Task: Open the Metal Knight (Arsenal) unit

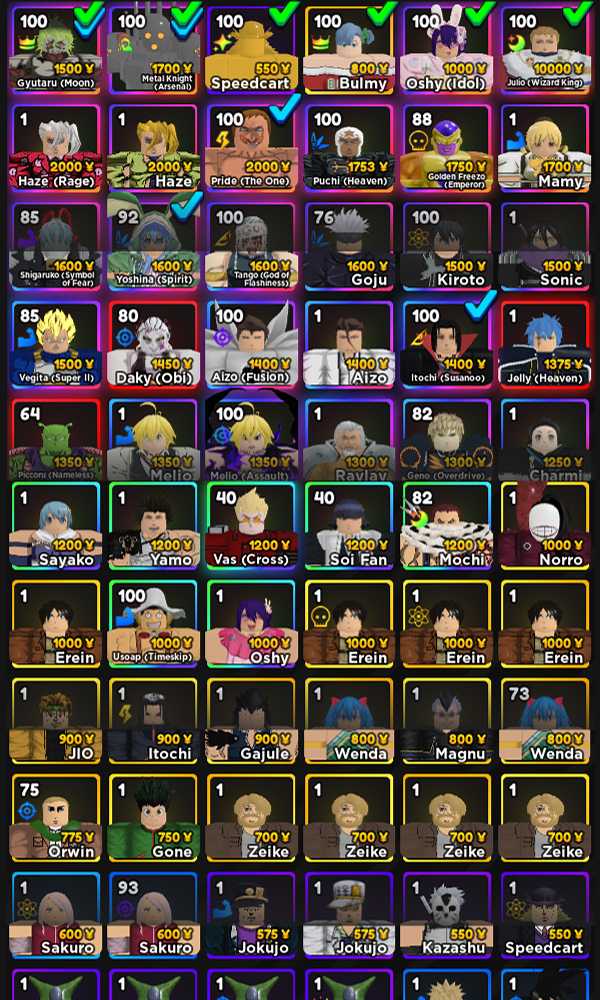Action: pyautogui.click(x=153, y=50)
